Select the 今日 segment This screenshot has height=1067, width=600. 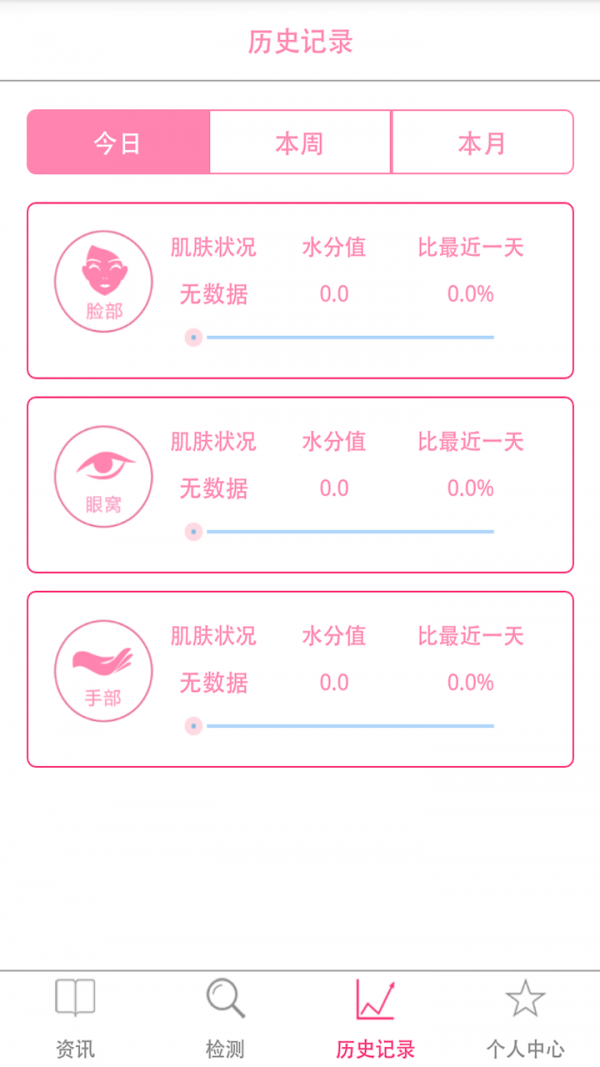click(118, 142)
